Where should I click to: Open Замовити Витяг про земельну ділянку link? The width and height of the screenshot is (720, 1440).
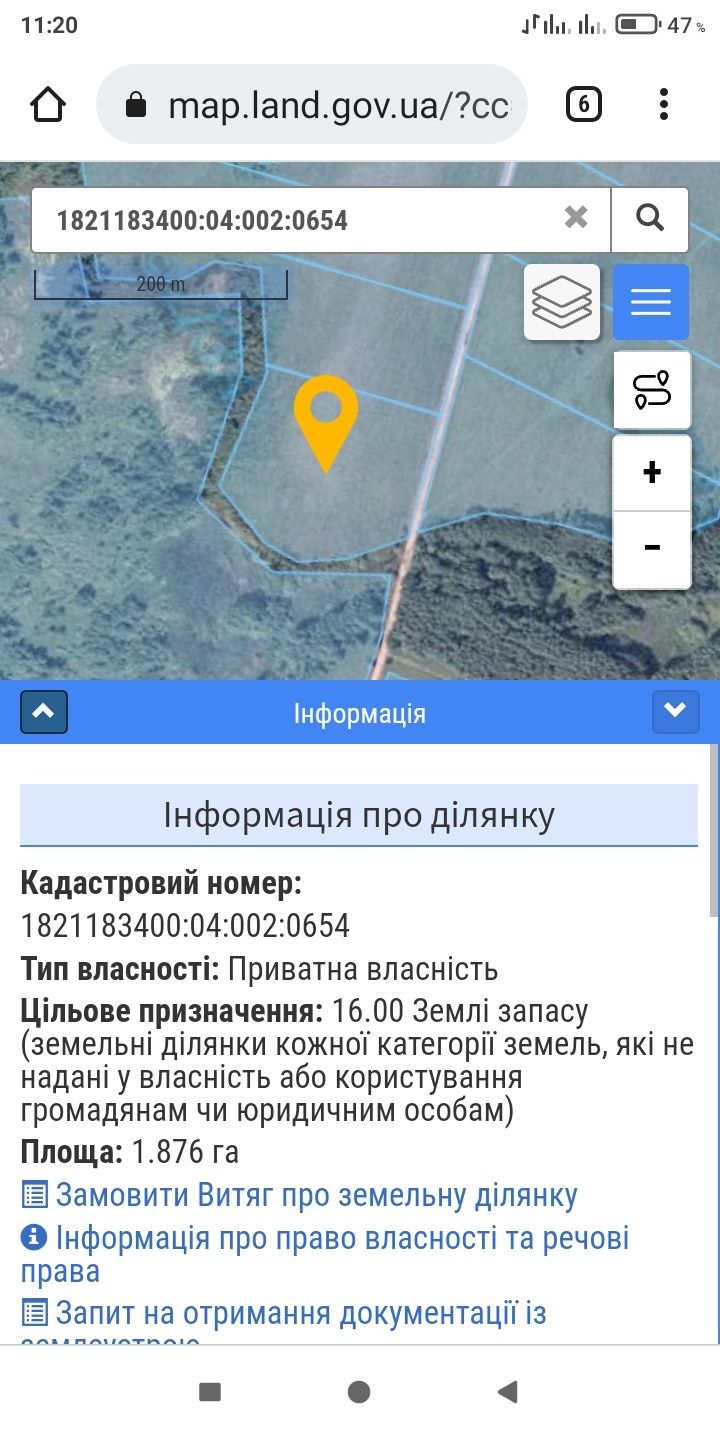coord(316,1195)
